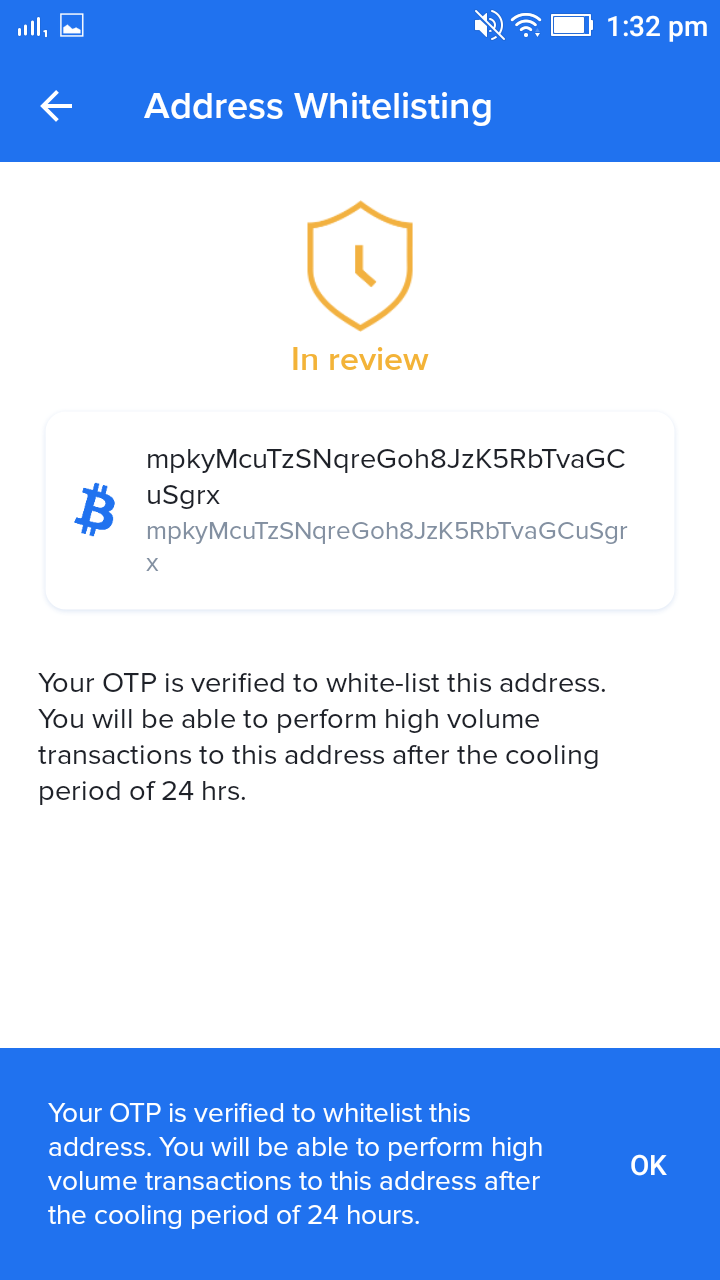Viewport: 720px width, 1280px height.
Task: Tap the muted volume icon in status bar
Action: coord(488,27)
